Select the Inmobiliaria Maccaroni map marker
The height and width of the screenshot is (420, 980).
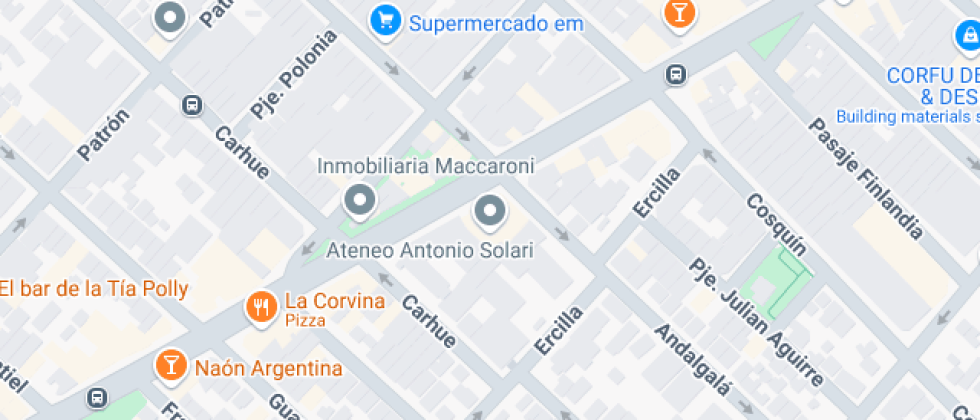(x=360, y=202)
